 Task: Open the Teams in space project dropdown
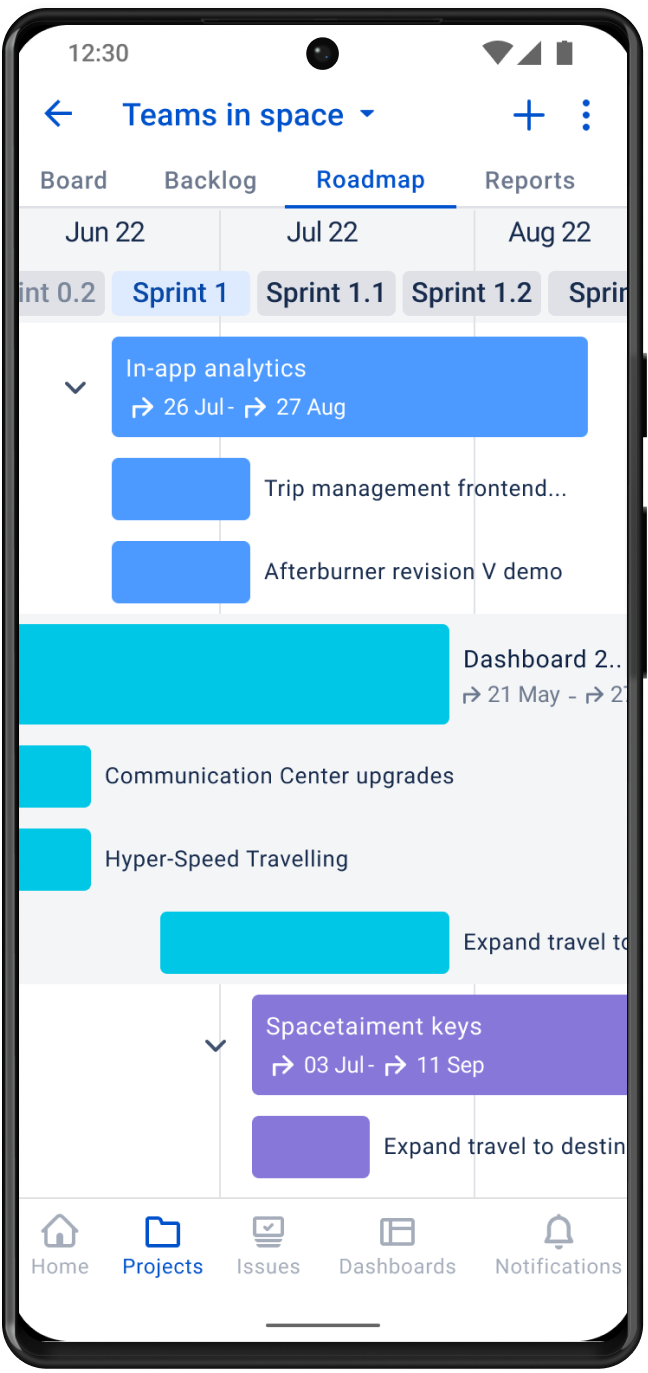pos(249,115)
